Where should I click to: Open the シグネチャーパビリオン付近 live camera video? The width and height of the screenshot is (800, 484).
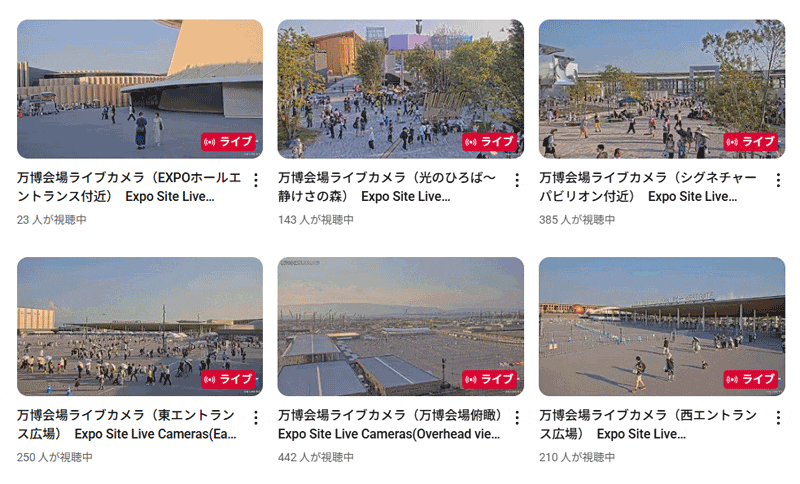tap(661, 89)
